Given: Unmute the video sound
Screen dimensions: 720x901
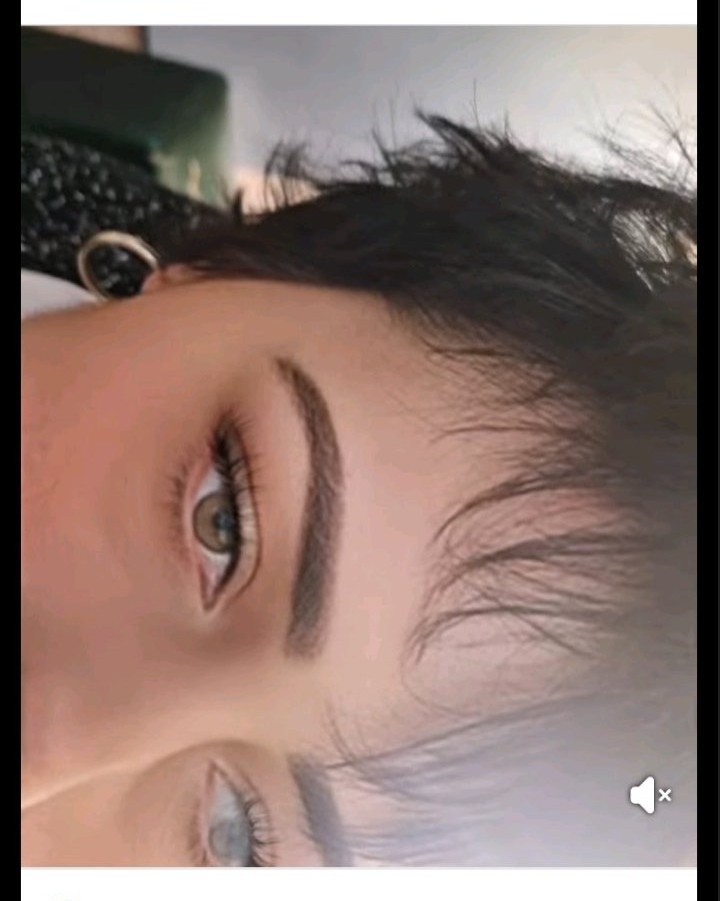Looking at the screenshot, I should [650, 795].
